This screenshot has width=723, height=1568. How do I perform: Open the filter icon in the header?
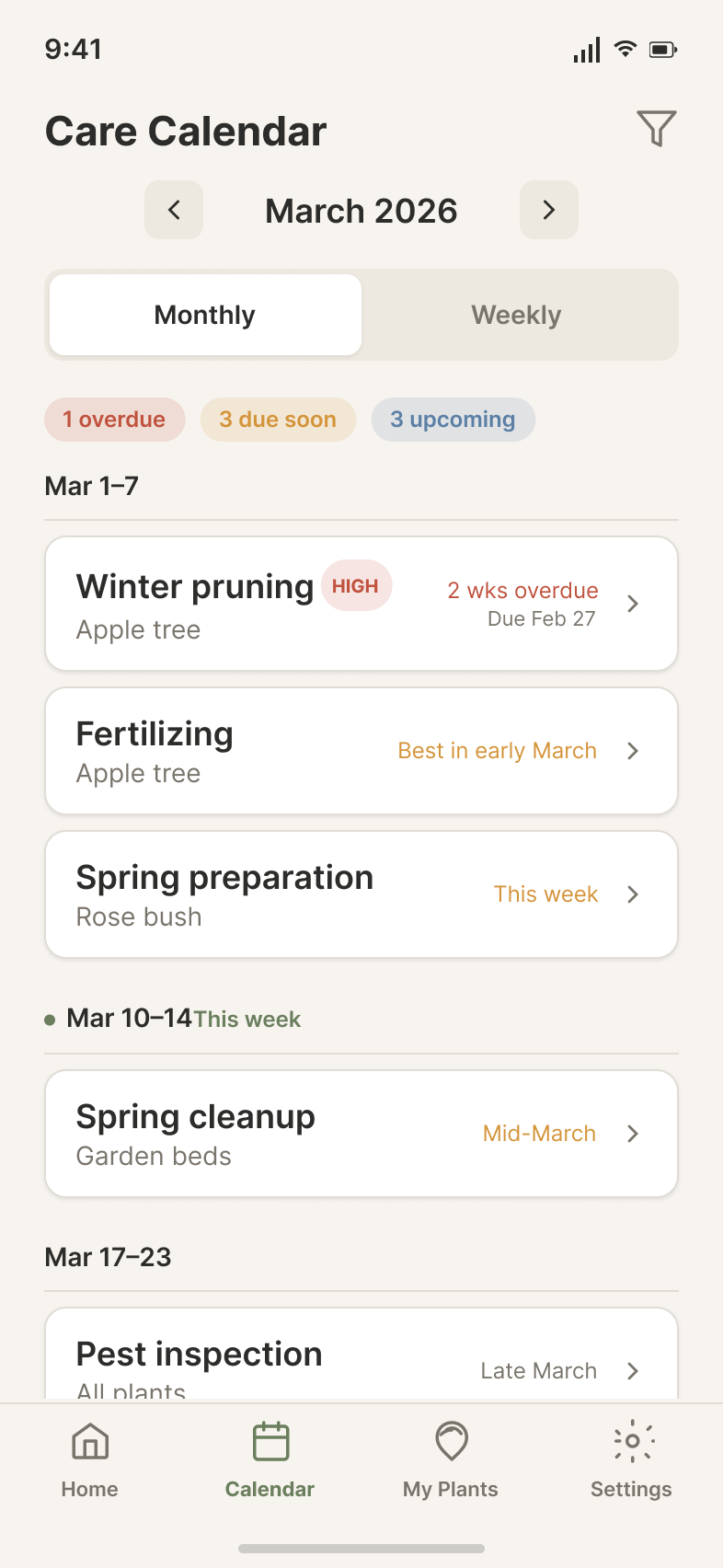pos(656,130)
